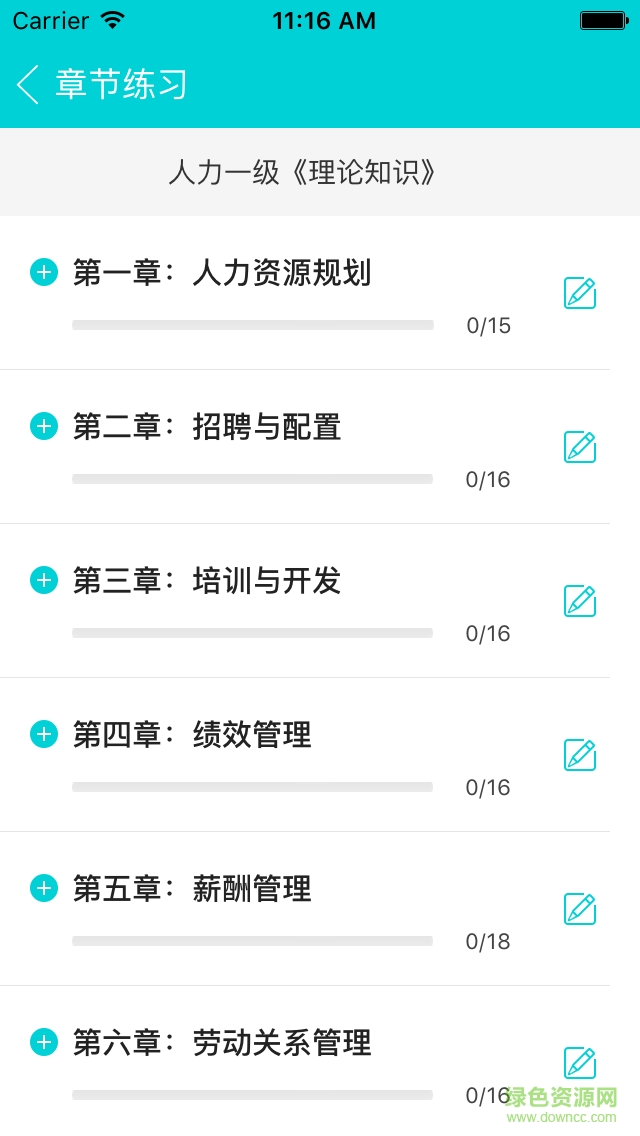Open exercises with 第五章：薪酬管理 pencil icon
This screenshot has height=1136, width=640.
(x=580, y=909)
